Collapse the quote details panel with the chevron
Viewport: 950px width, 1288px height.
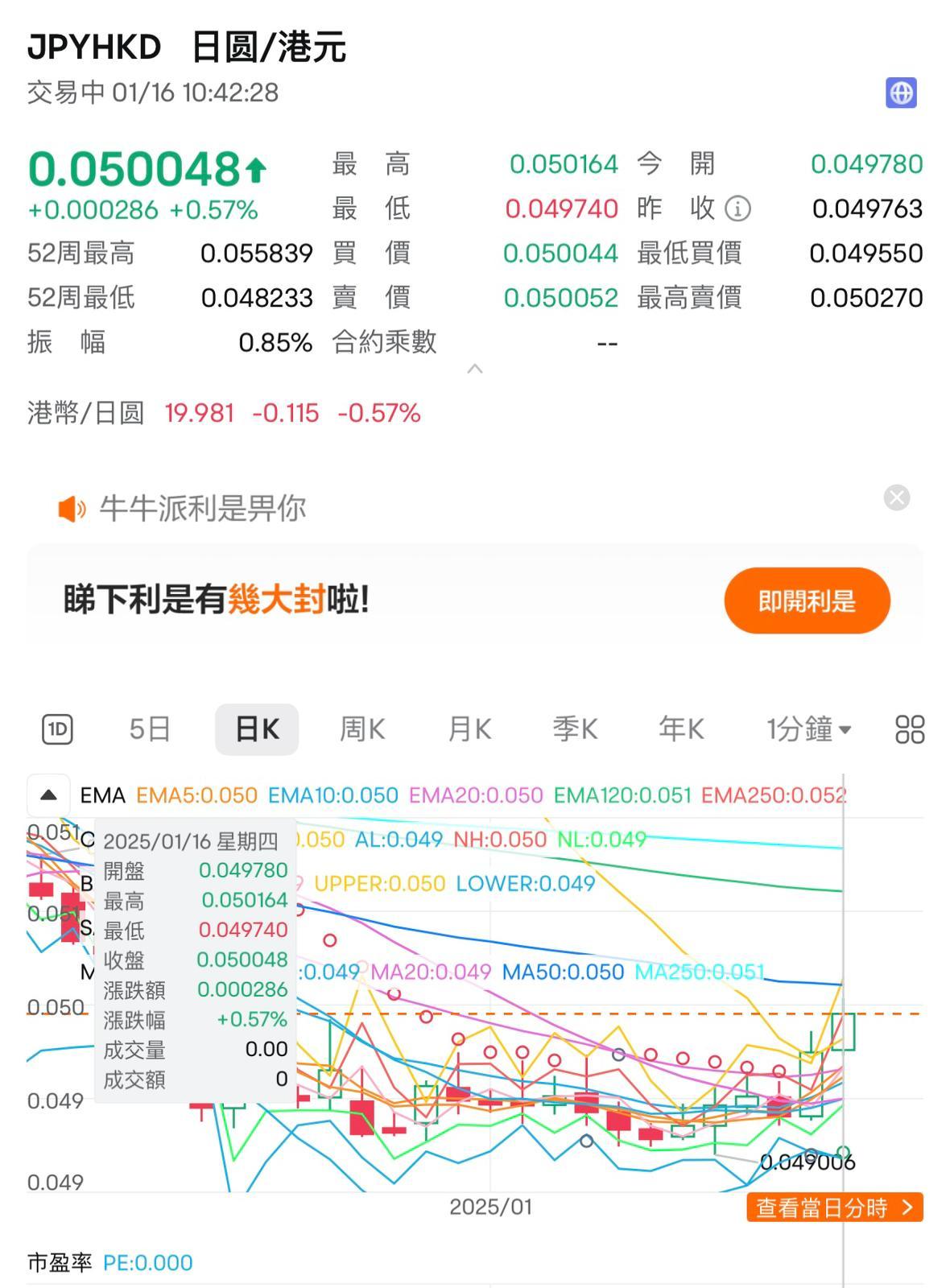pos(475,369)
